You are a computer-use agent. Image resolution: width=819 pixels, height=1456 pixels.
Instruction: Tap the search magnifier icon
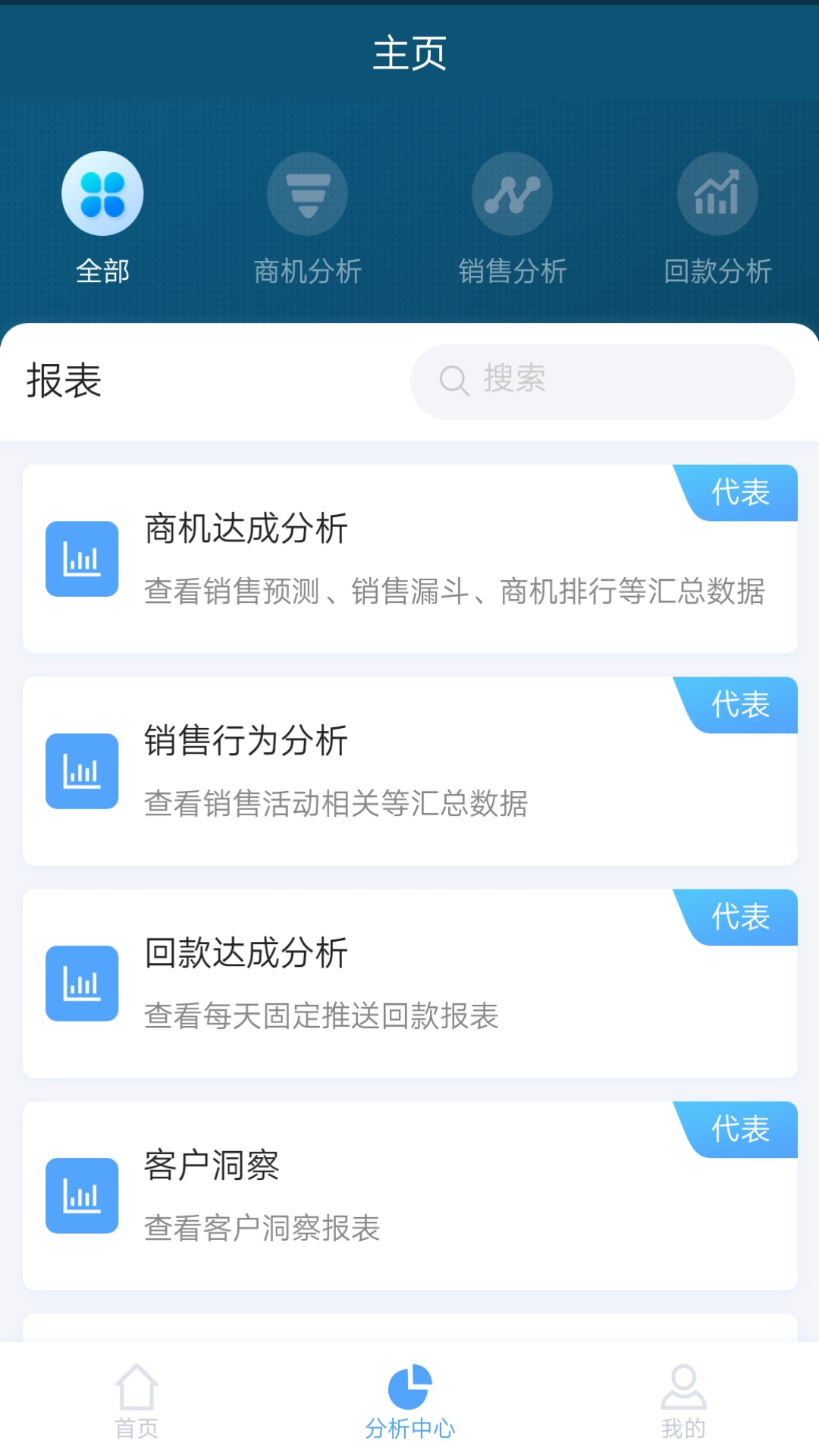453,381
